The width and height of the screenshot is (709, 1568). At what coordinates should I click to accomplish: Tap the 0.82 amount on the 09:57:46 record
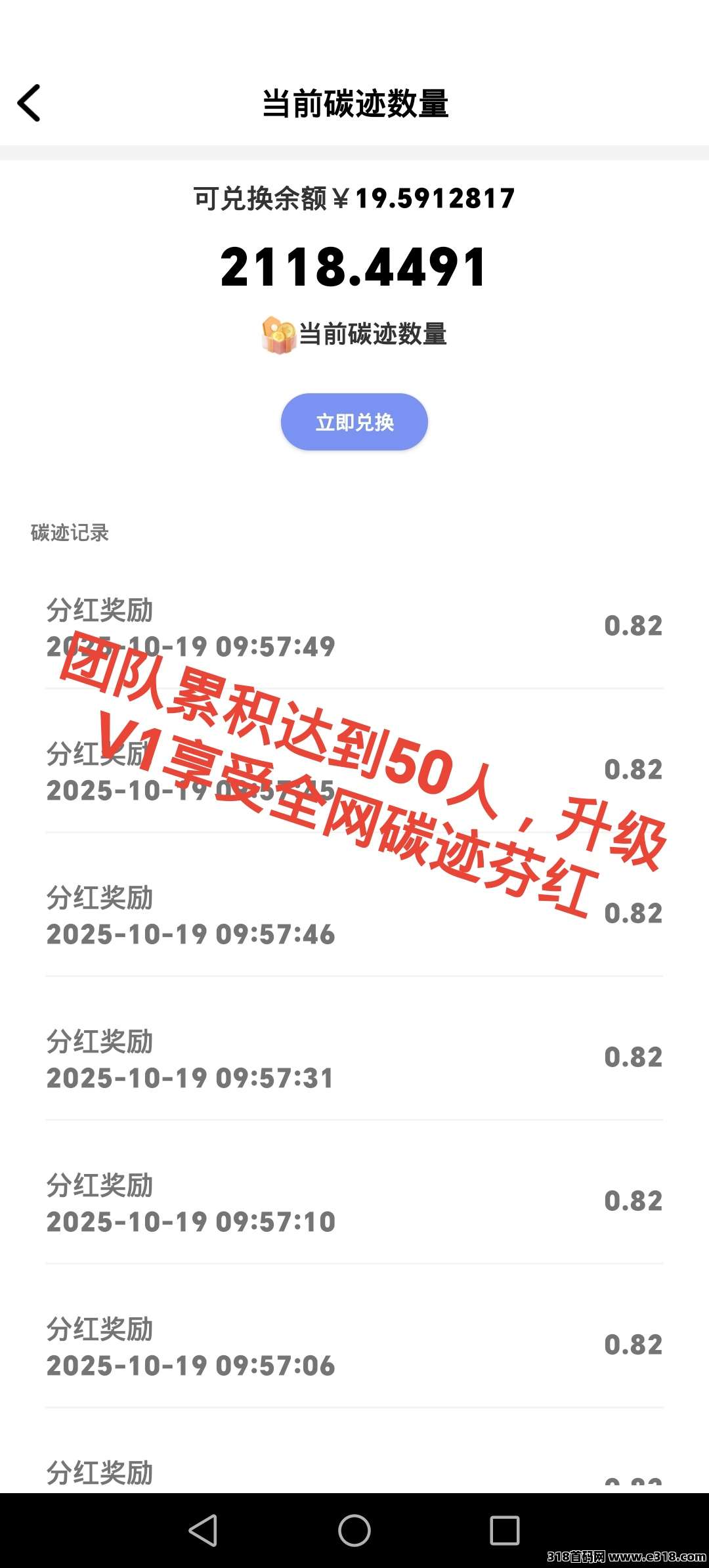click(632, 911)
